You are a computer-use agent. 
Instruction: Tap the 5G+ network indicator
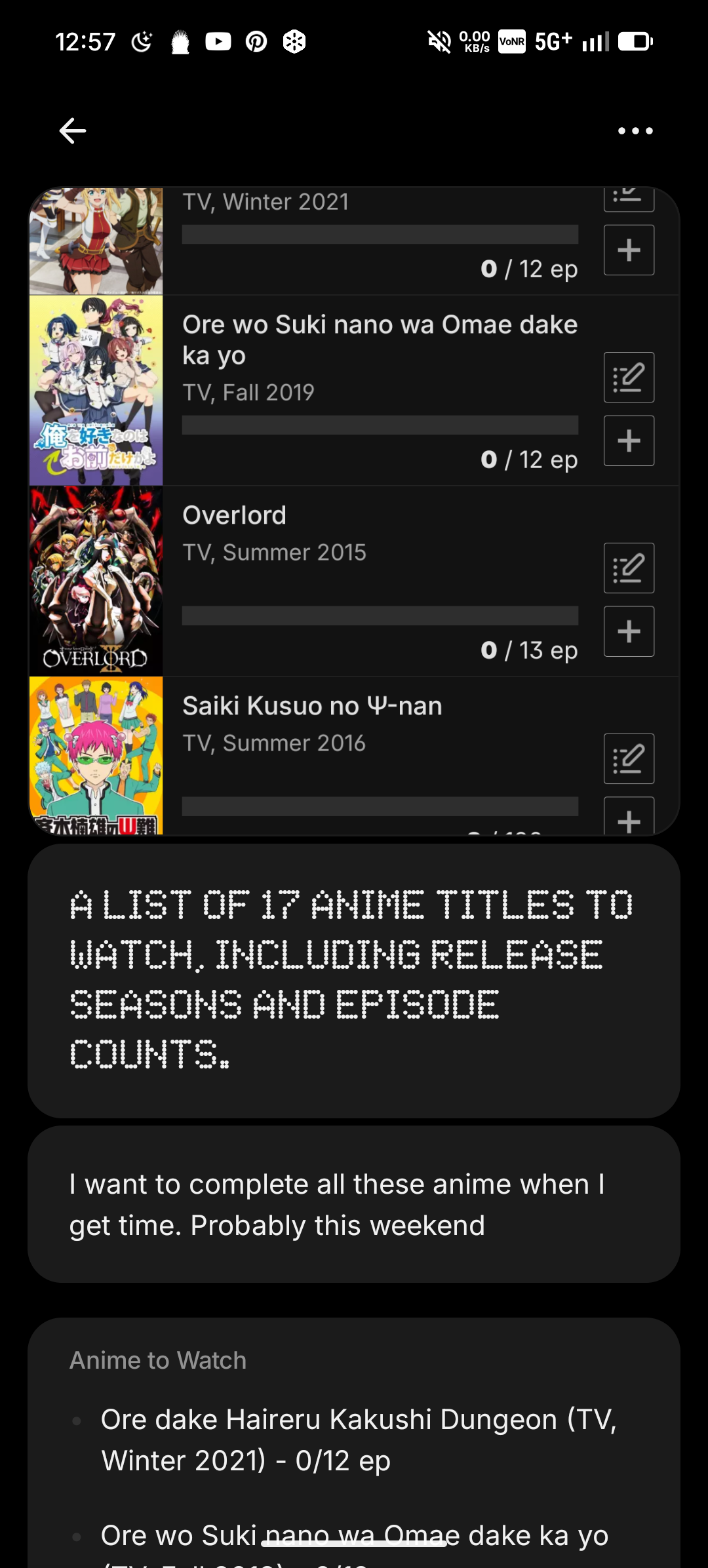click(x=553, y=41)
